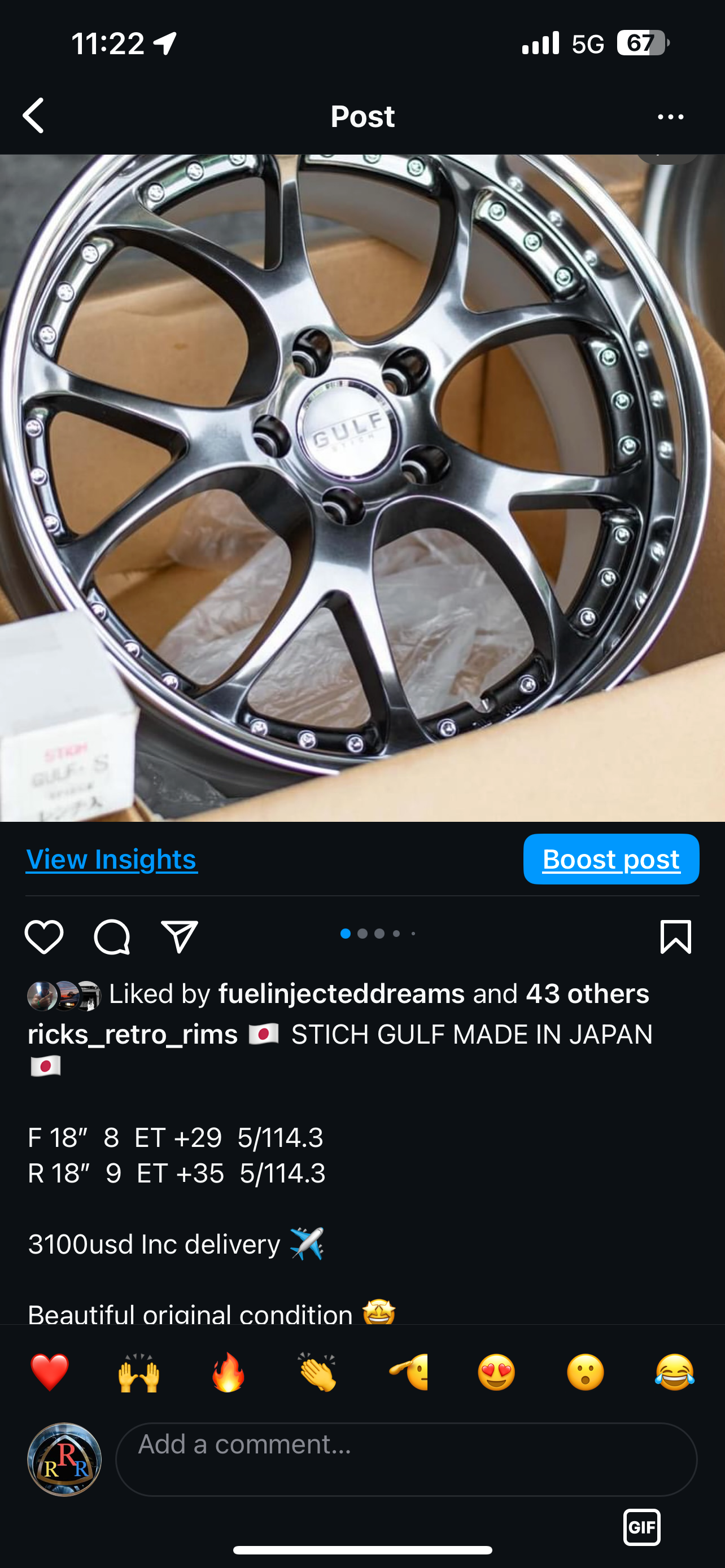The image size is (725, 1568).
Task: React with the fire emoji
Action: [x=228, y=1373]
